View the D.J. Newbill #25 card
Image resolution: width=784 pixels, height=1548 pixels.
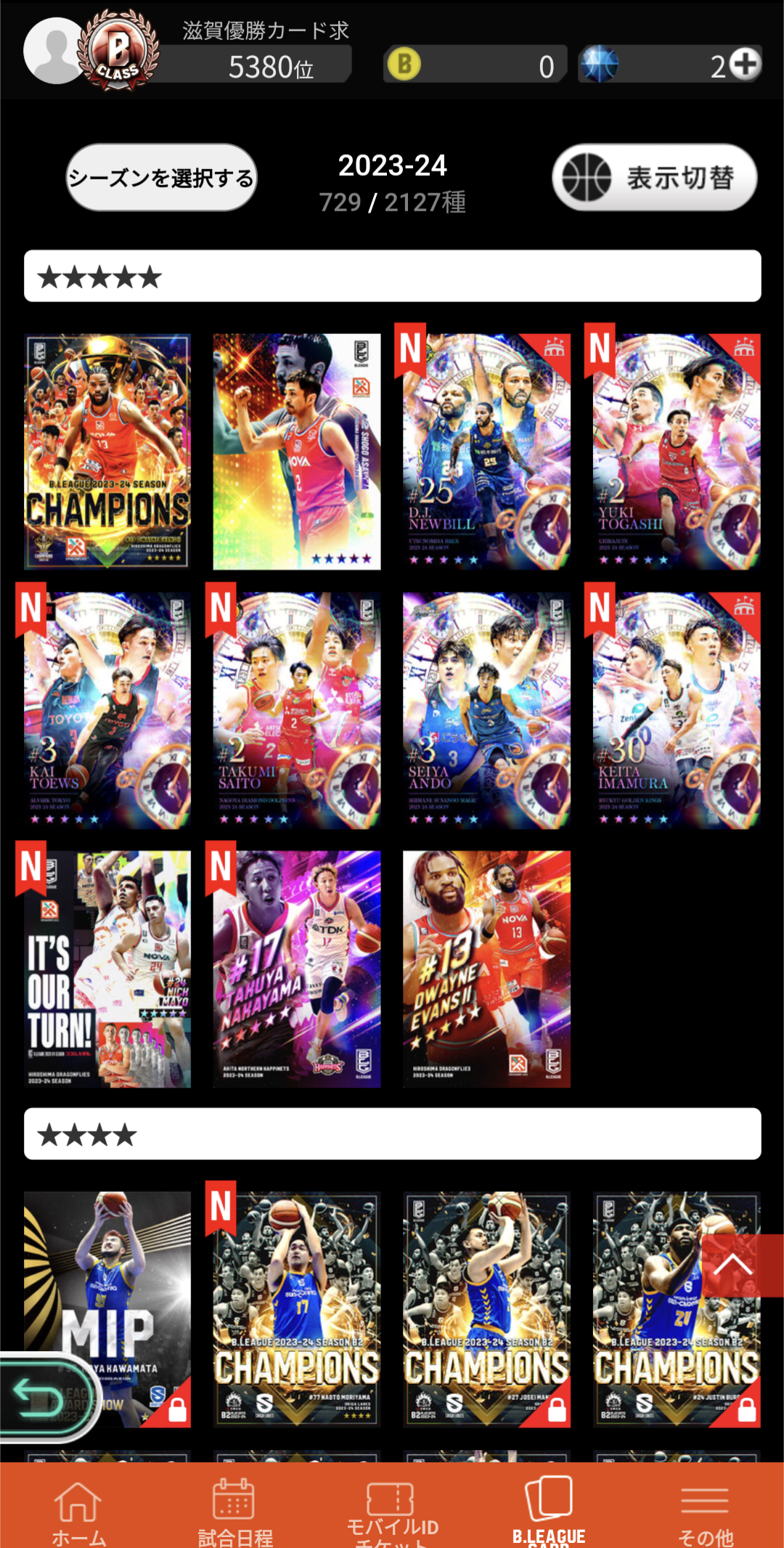click(x=486, y=452)
